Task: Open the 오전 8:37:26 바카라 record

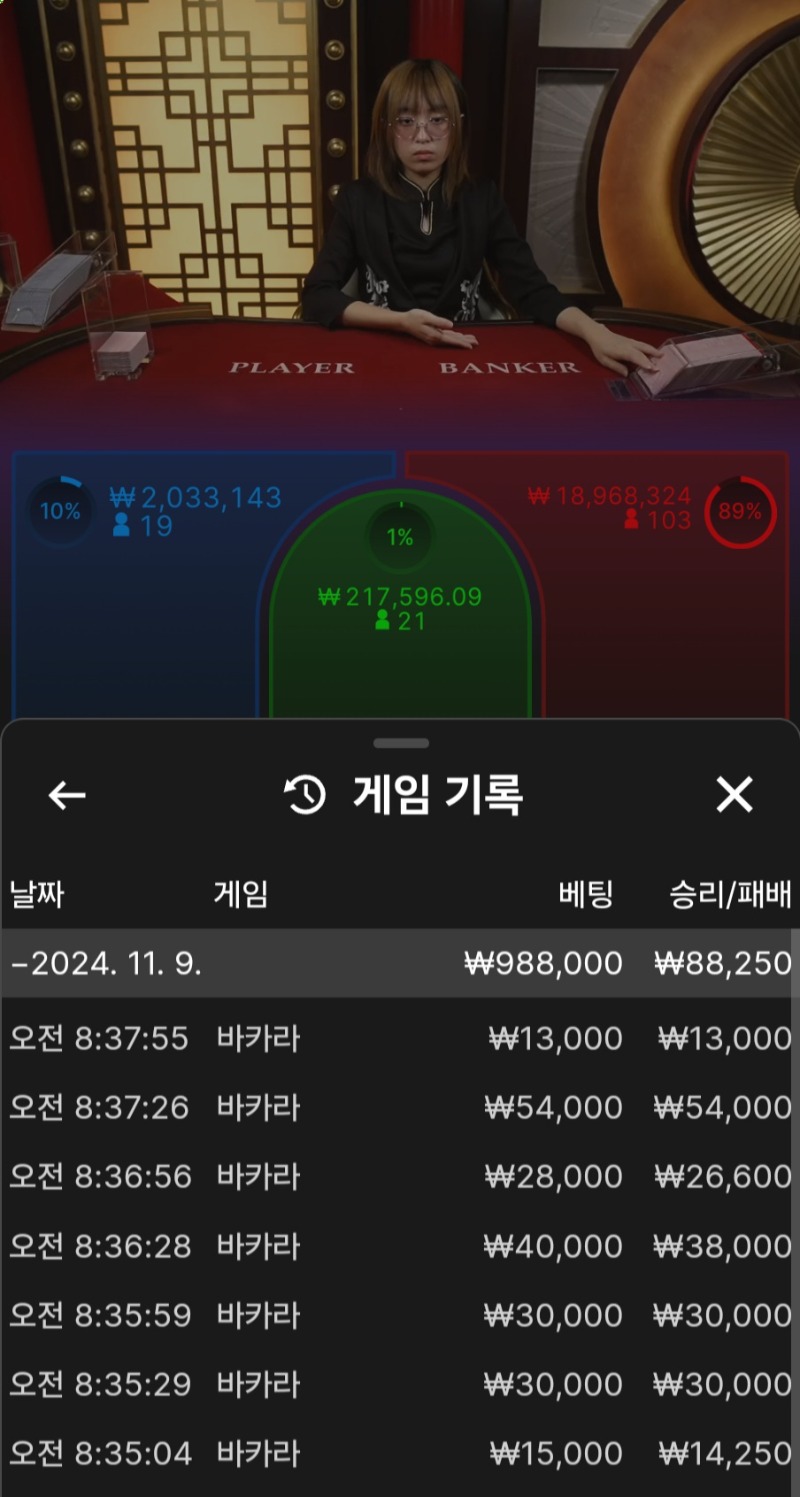Action: click(400, 1108)
